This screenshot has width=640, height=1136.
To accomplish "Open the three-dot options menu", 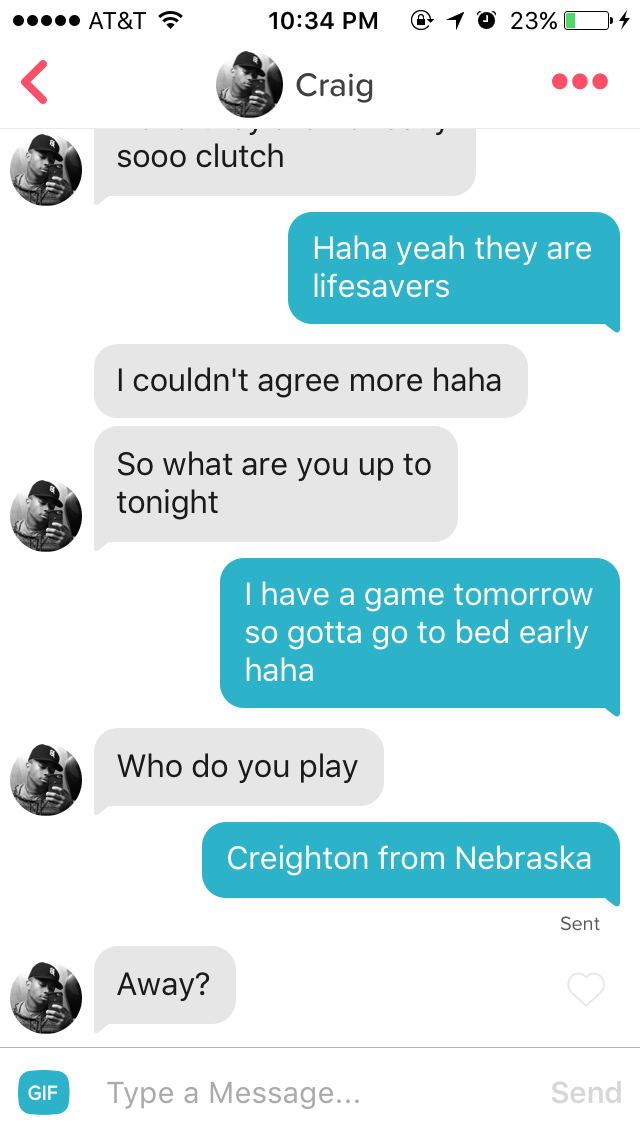I will pyautogui.click(x=579, y=82).
